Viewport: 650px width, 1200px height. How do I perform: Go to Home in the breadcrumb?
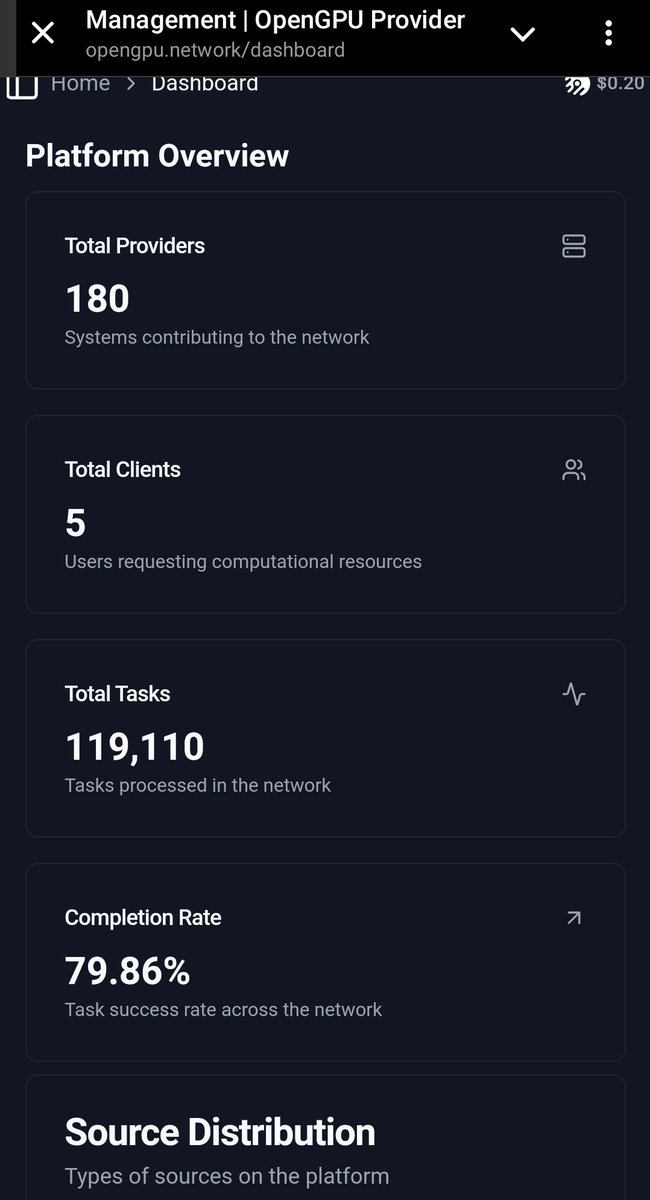80,84
